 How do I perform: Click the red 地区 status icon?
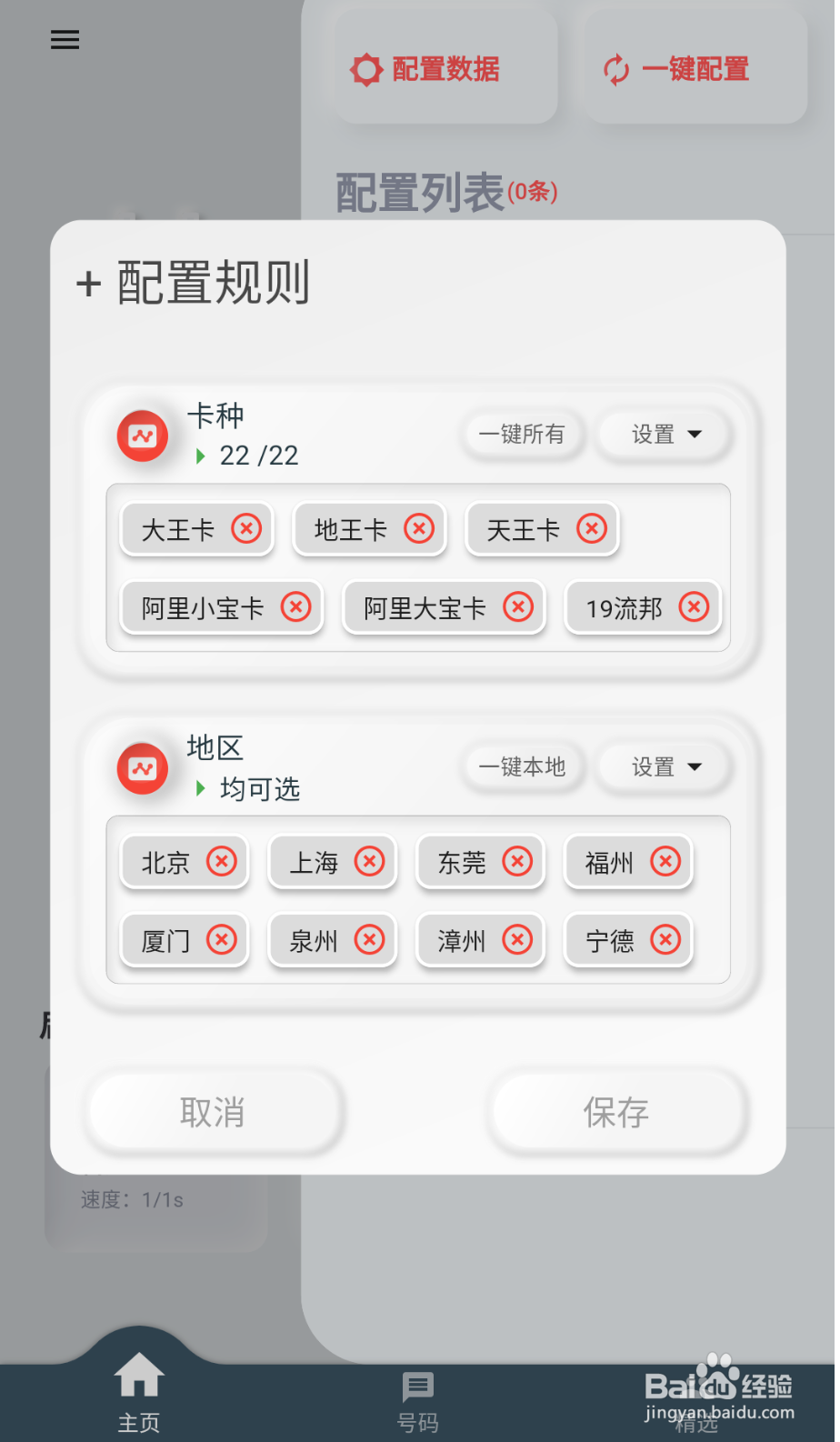[142, 768]
